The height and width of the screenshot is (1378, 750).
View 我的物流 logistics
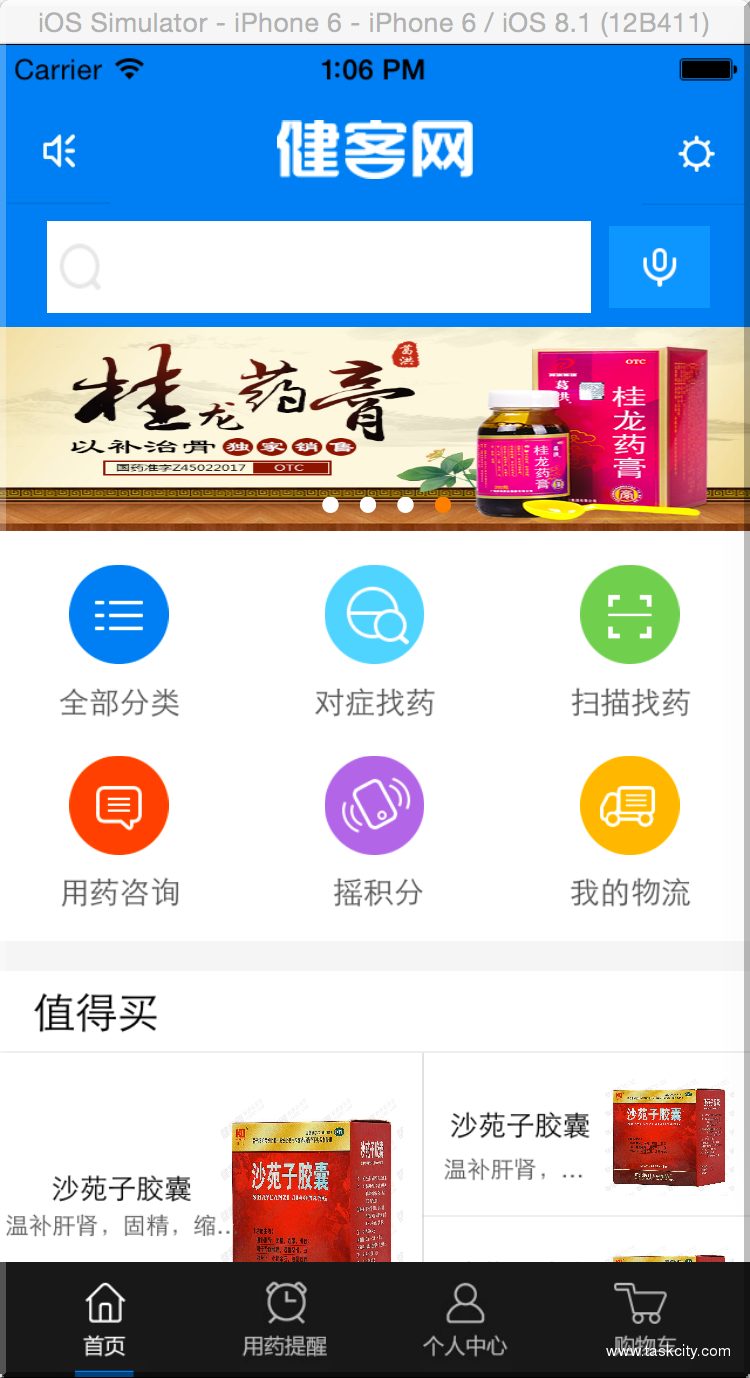pyautogui.click(x=630, y=830)
